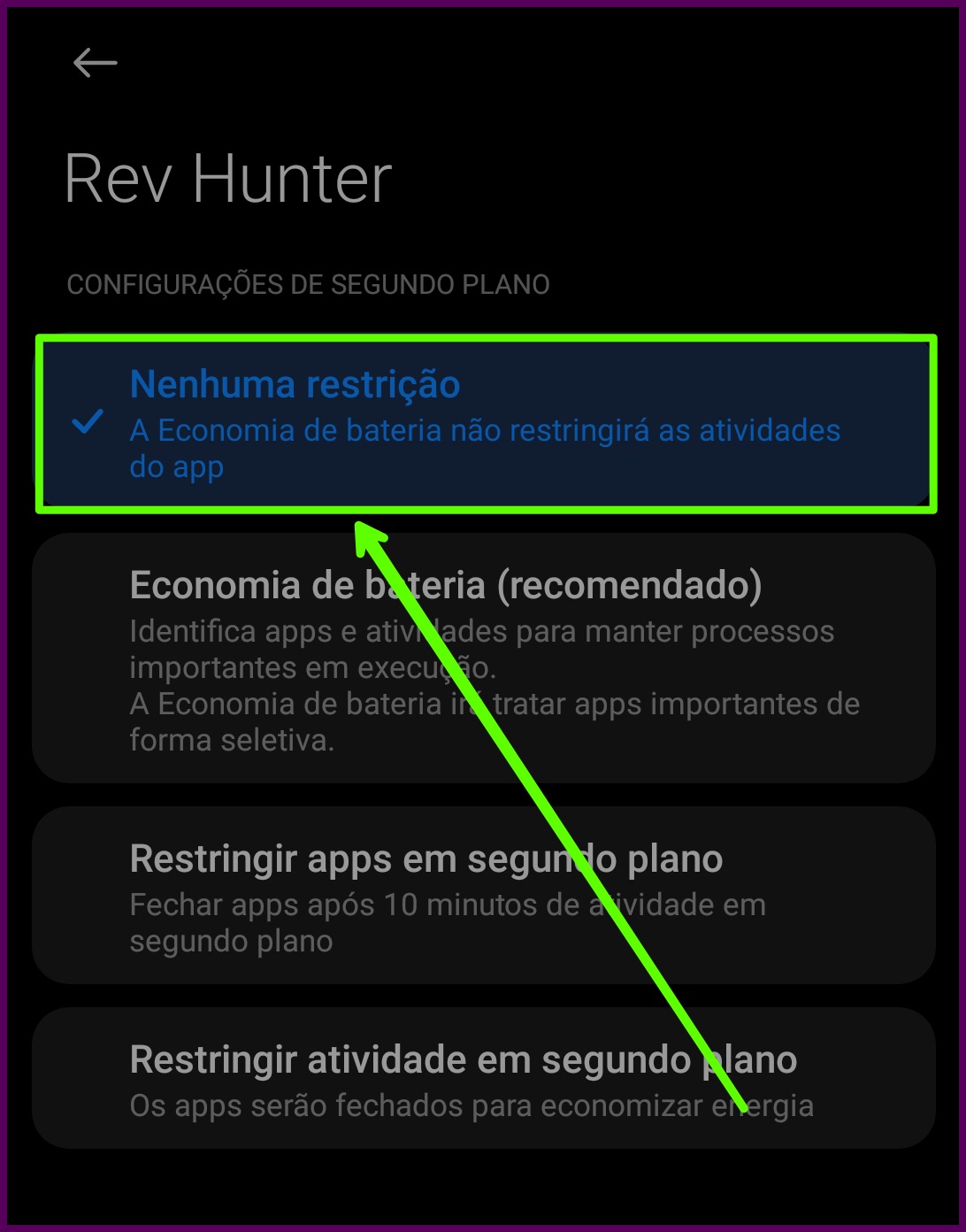The image size is (966, 1232).
Task: Click the Nenhuma restrição blue heading text
Action: (295, 384)
